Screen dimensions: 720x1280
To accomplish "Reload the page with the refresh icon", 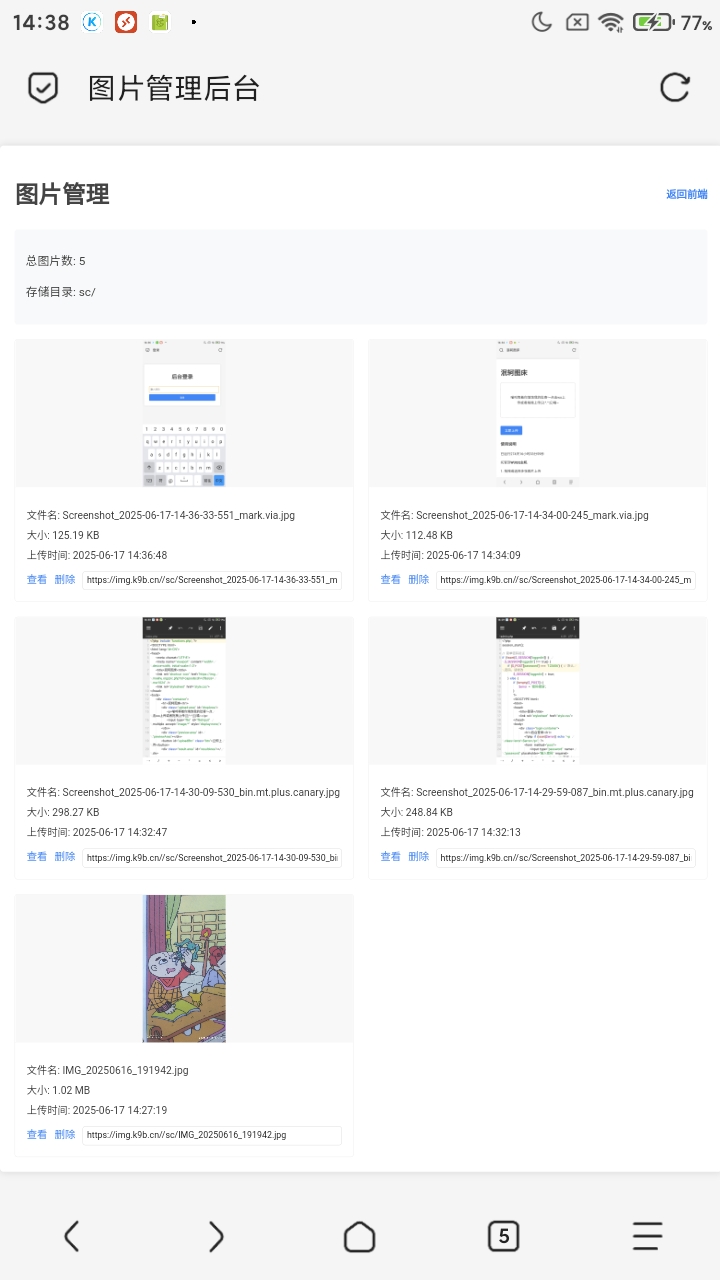I will coord(675,88).
